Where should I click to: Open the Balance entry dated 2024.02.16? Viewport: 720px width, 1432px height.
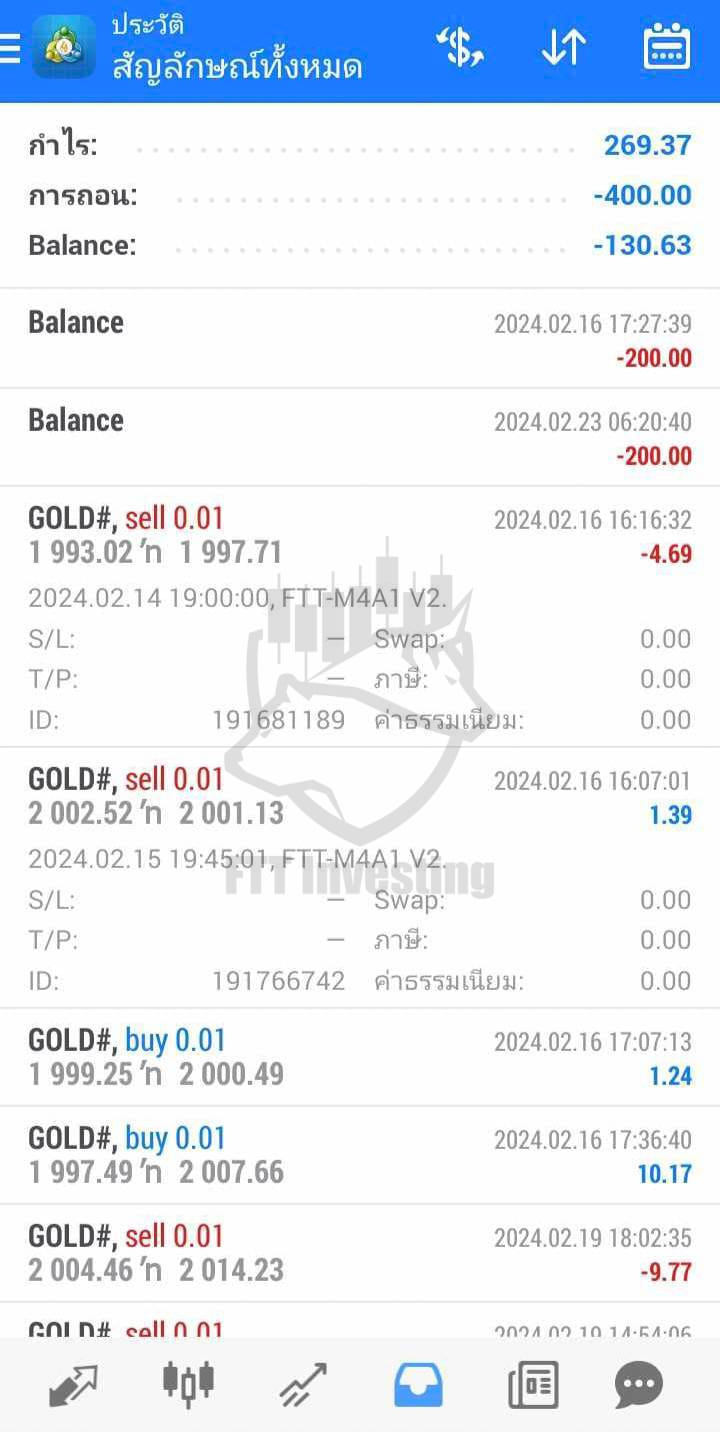point(360,339)
